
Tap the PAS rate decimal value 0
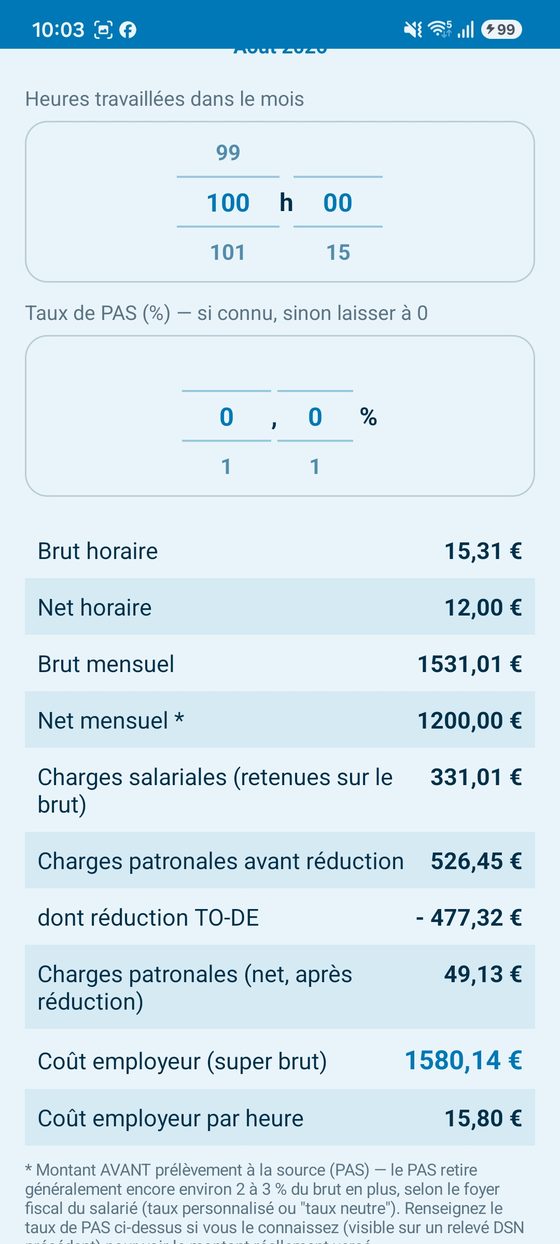click(315, 417)
